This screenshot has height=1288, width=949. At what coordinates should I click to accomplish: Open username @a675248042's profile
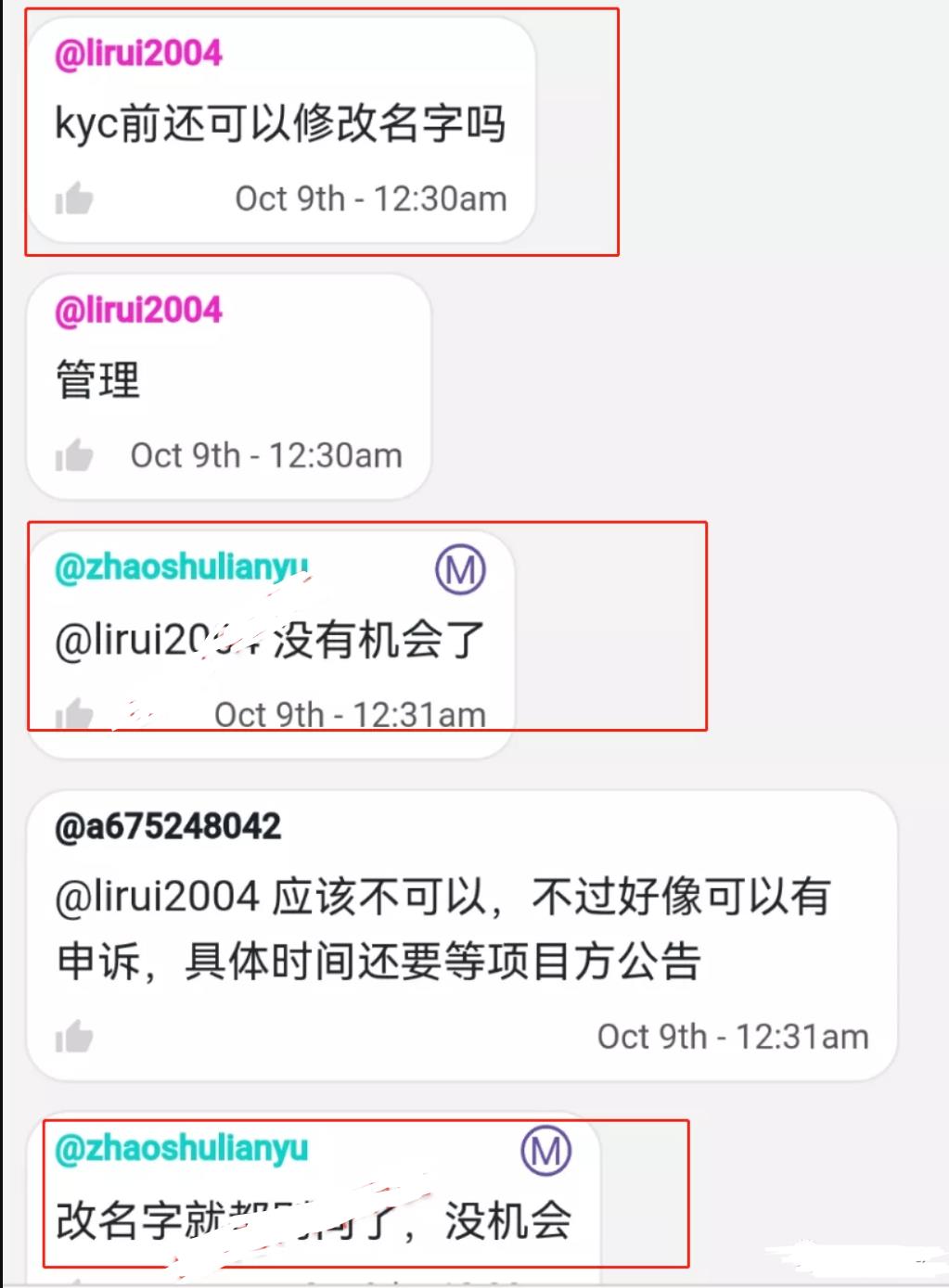coord(168,826)
